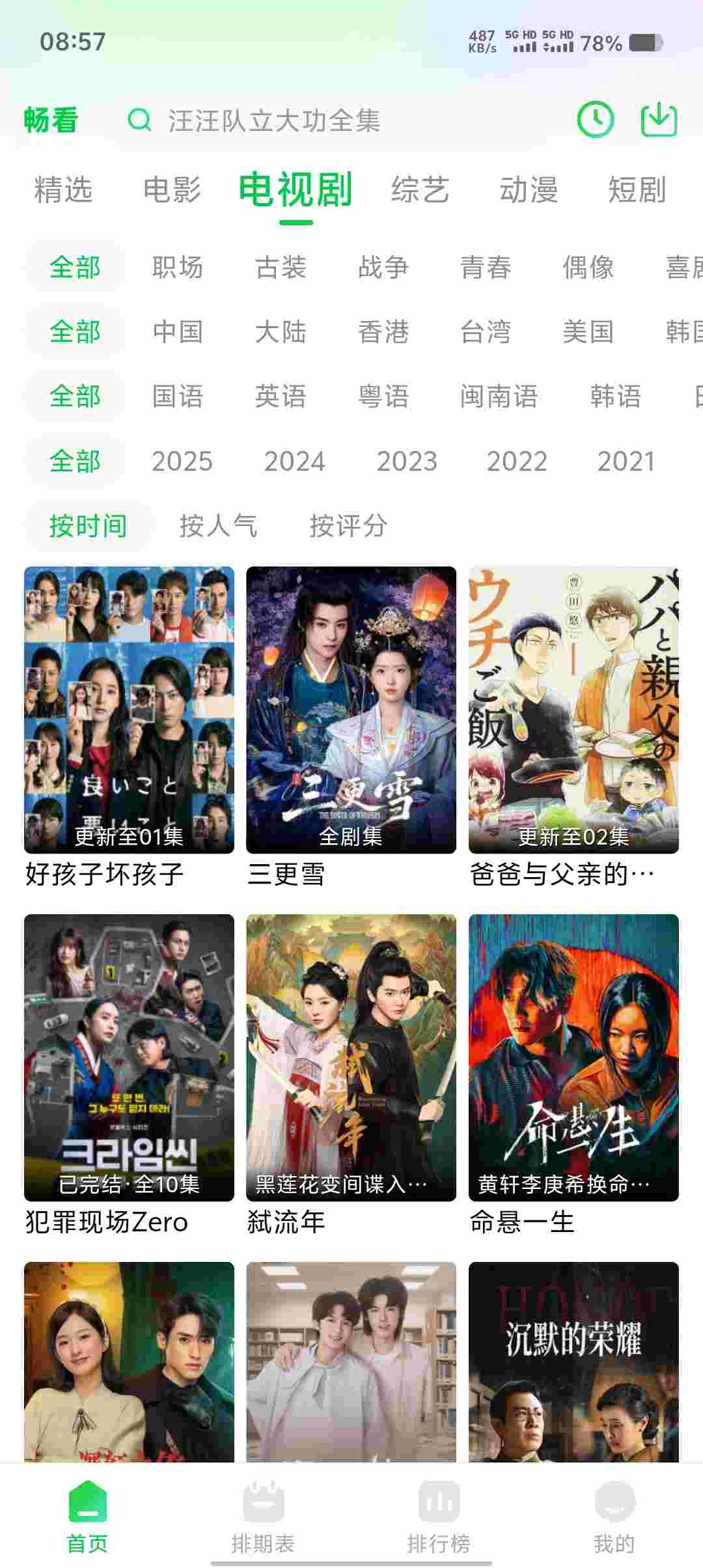
Task: Switch to the 动漫 tab
Action: (529, 190)
